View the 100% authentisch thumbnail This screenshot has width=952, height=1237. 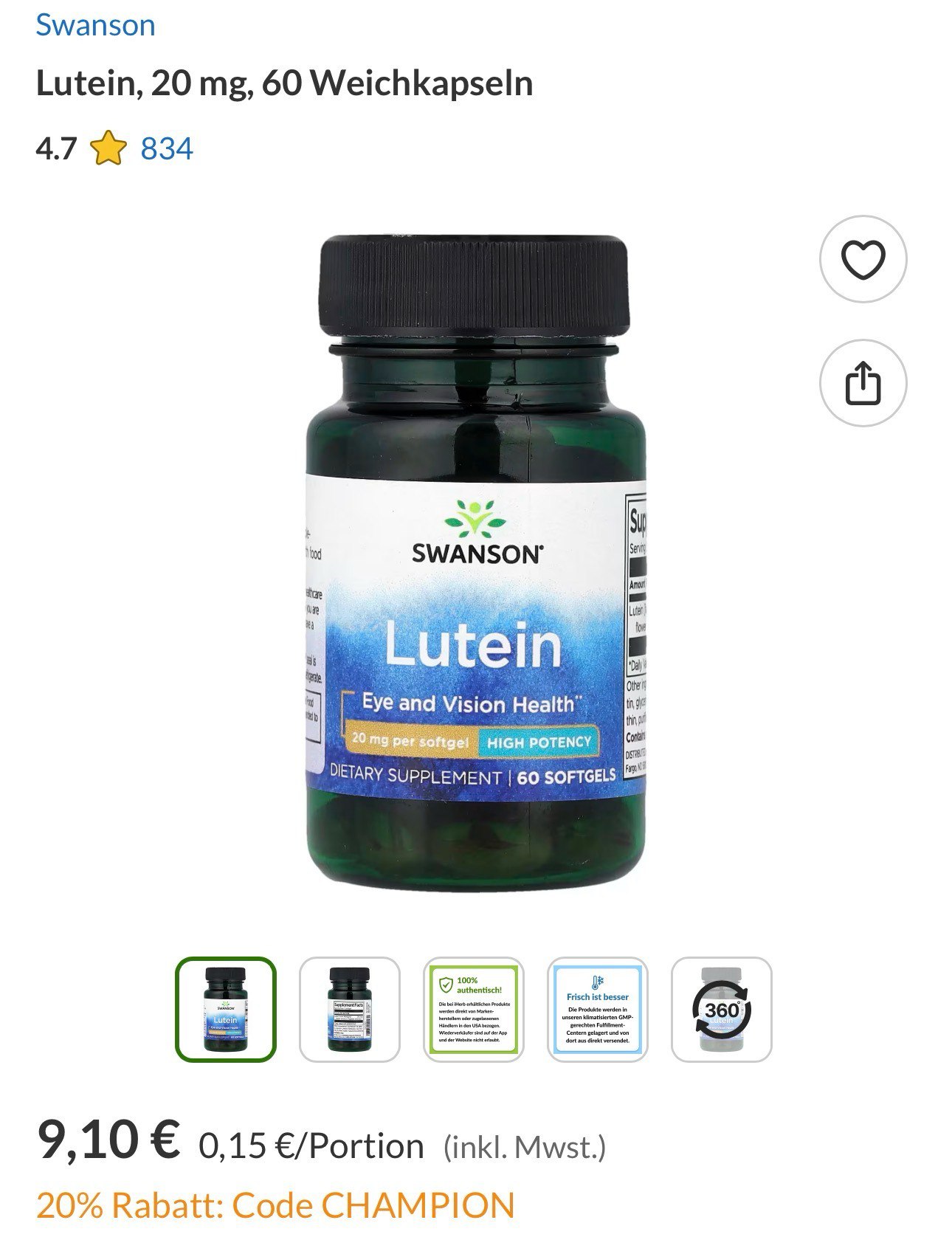(474, 1009)
